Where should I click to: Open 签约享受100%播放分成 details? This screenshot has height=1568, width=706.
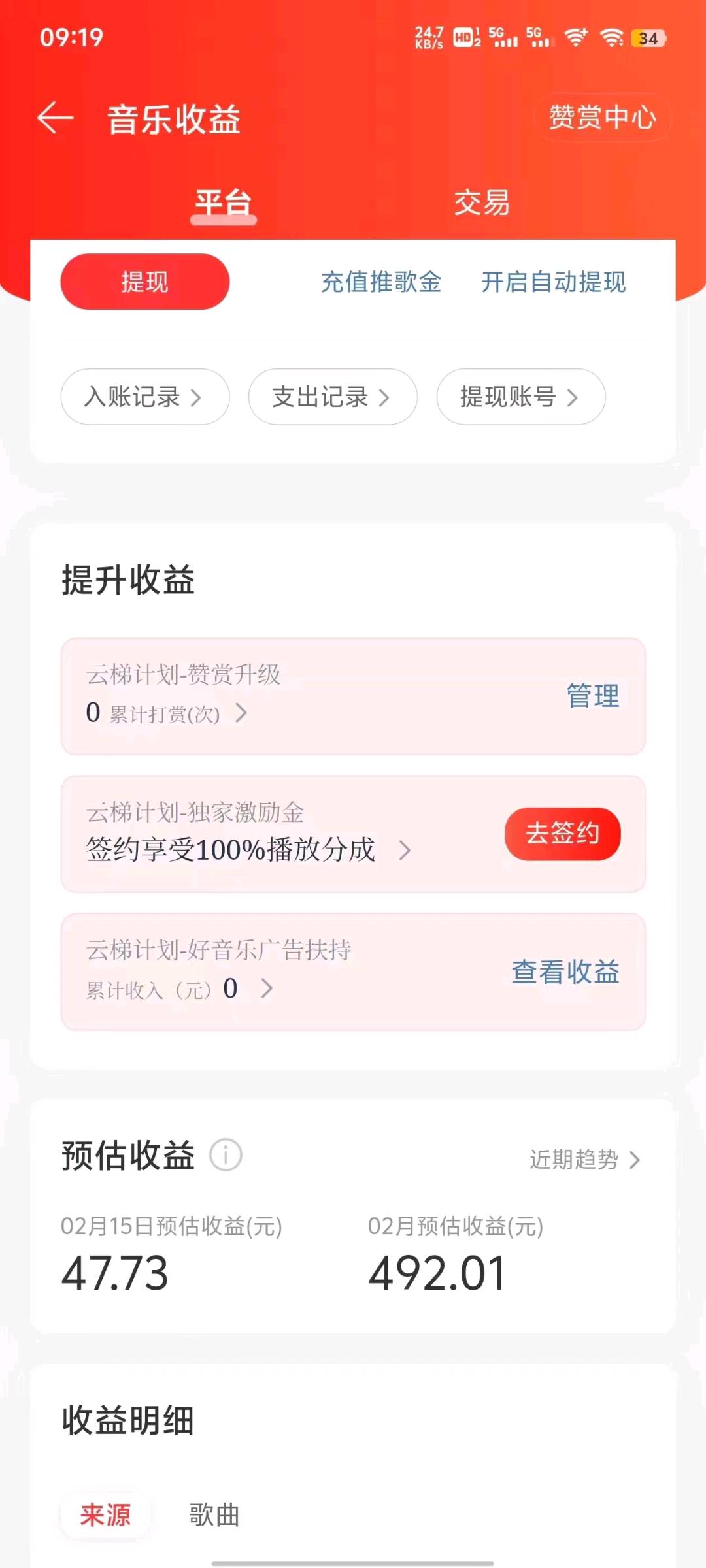[x=248, y=850]
